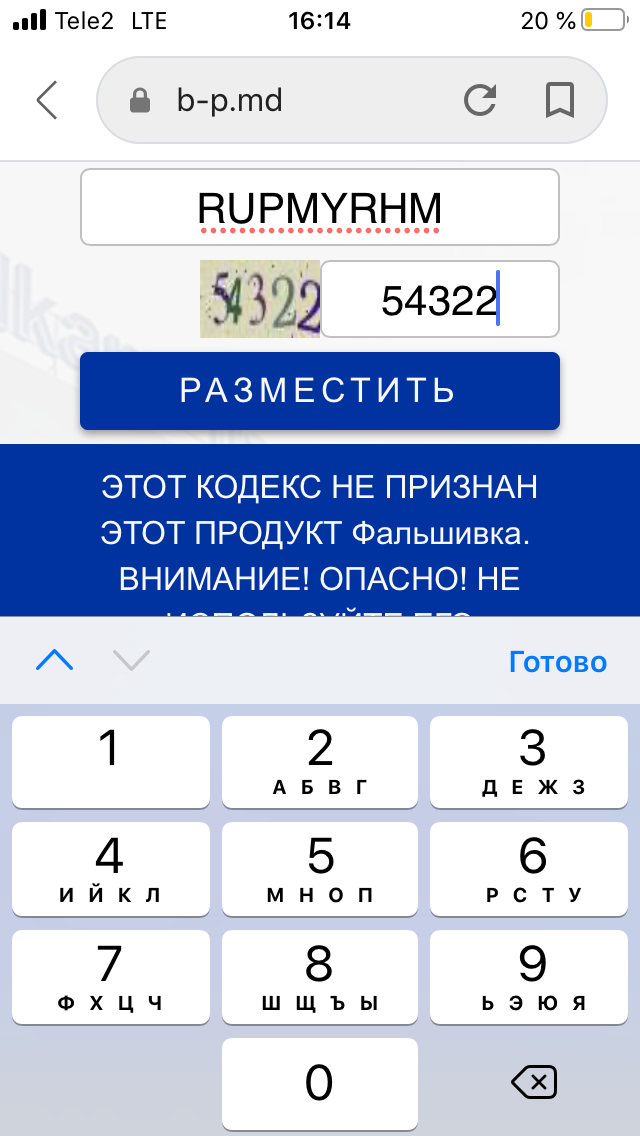Delete last digit with backspace key
Screen dimensions: 640x1136
[532, 1082]
